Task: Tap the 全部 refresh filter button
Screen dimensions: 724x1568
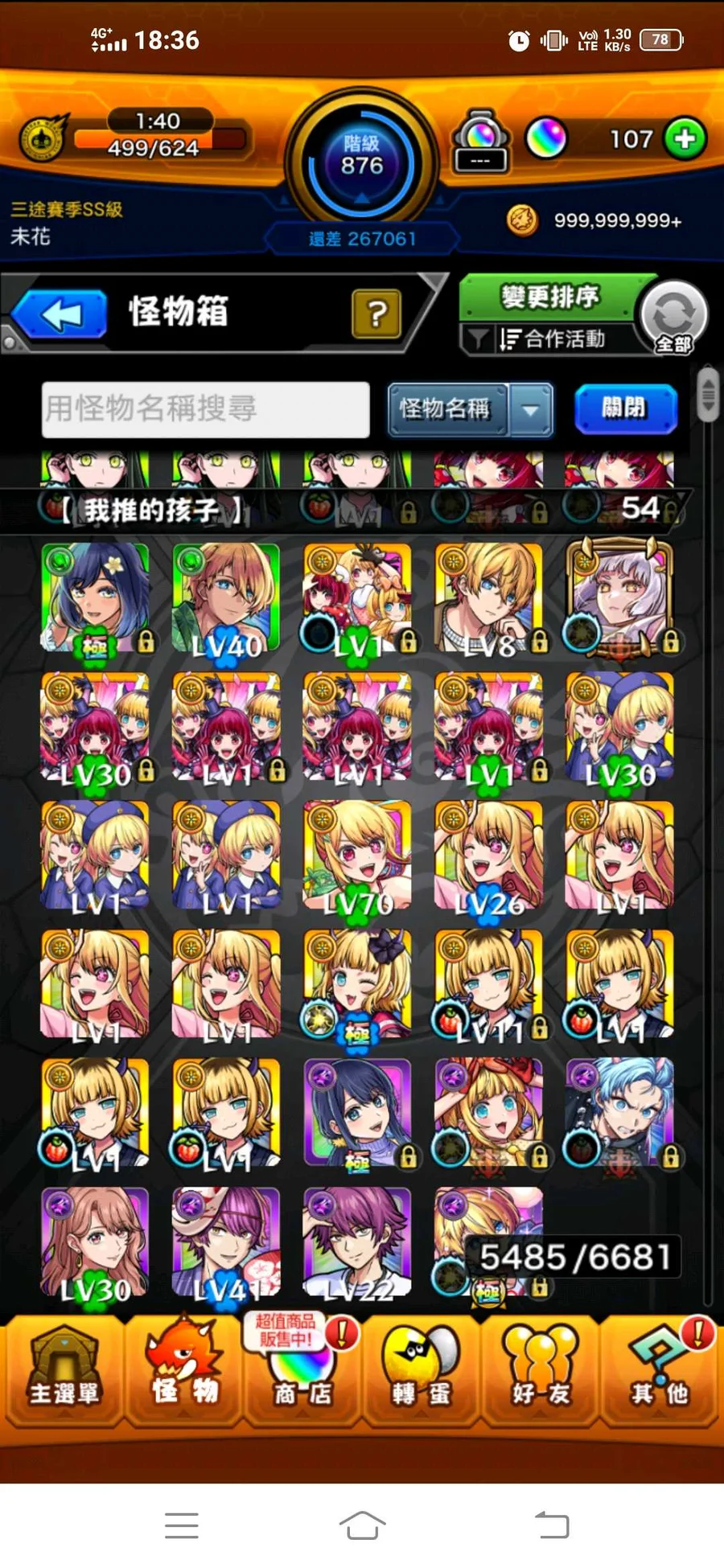Action: click(674, 318)
